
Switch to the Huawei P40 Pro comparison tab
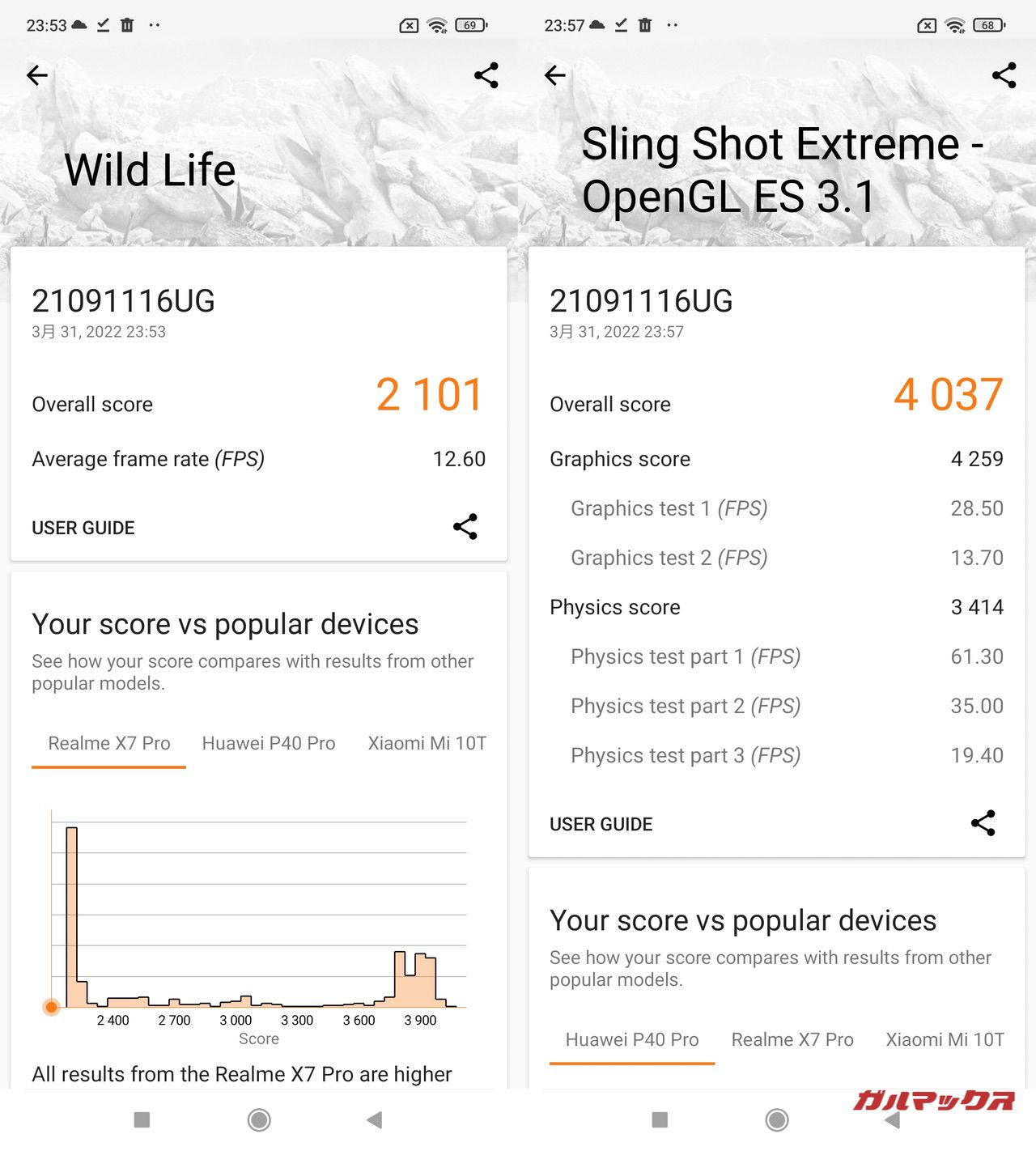269,742
